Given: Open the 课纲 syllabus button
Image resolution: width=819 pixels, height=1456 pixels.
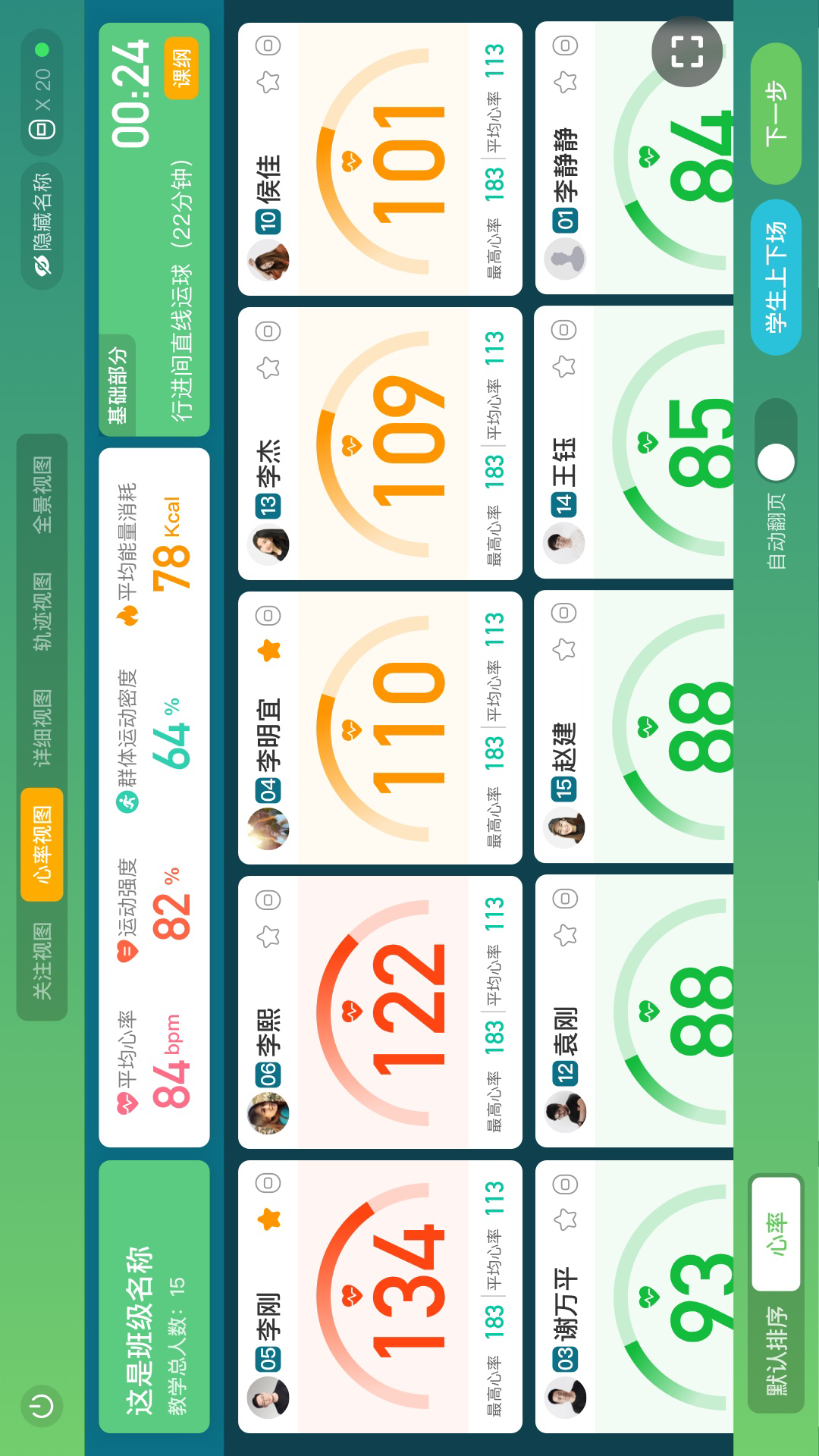Looking at the screenshot, I should [x=181, y=68].
